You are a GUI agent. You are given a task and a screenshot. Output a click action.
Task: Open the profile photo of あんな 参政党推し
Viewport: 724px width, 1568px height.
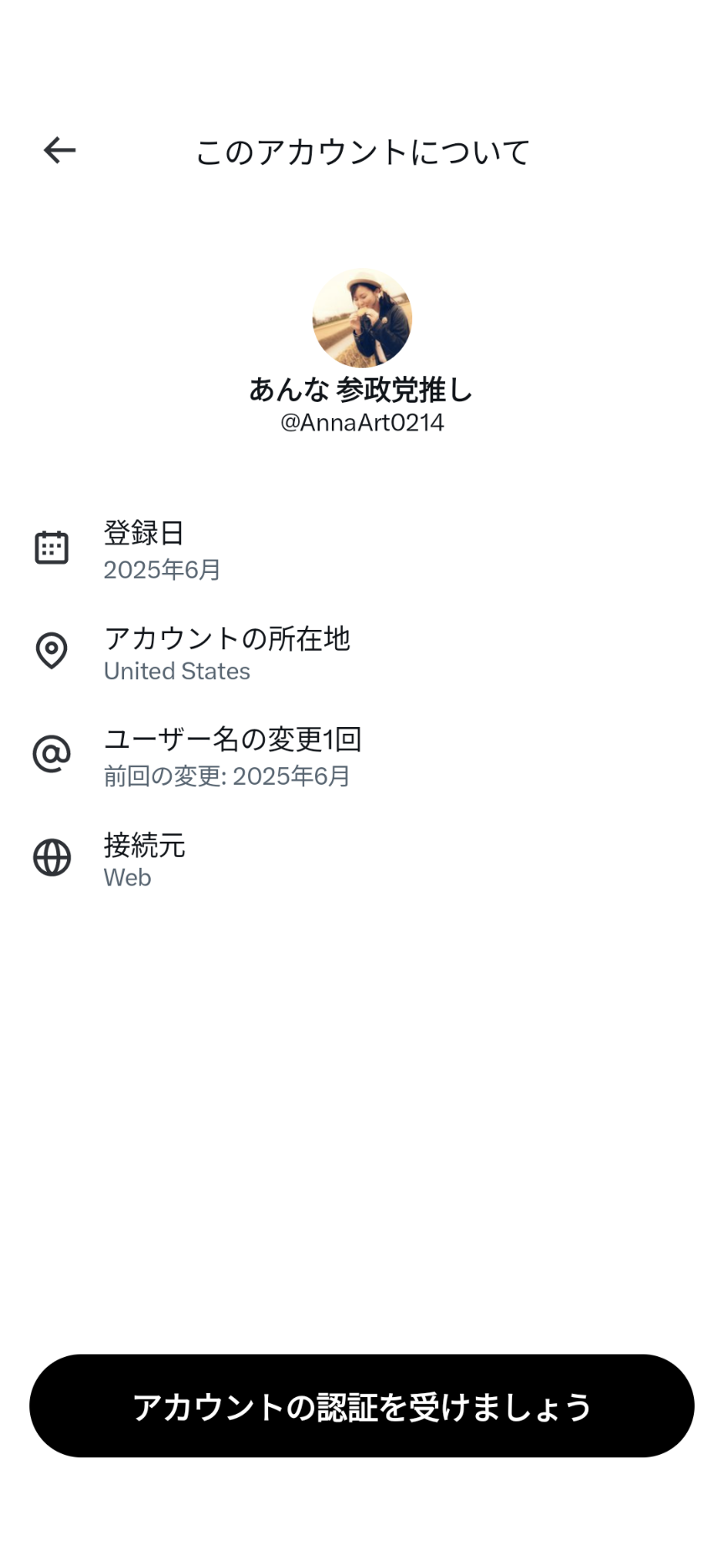coord(362,318)
